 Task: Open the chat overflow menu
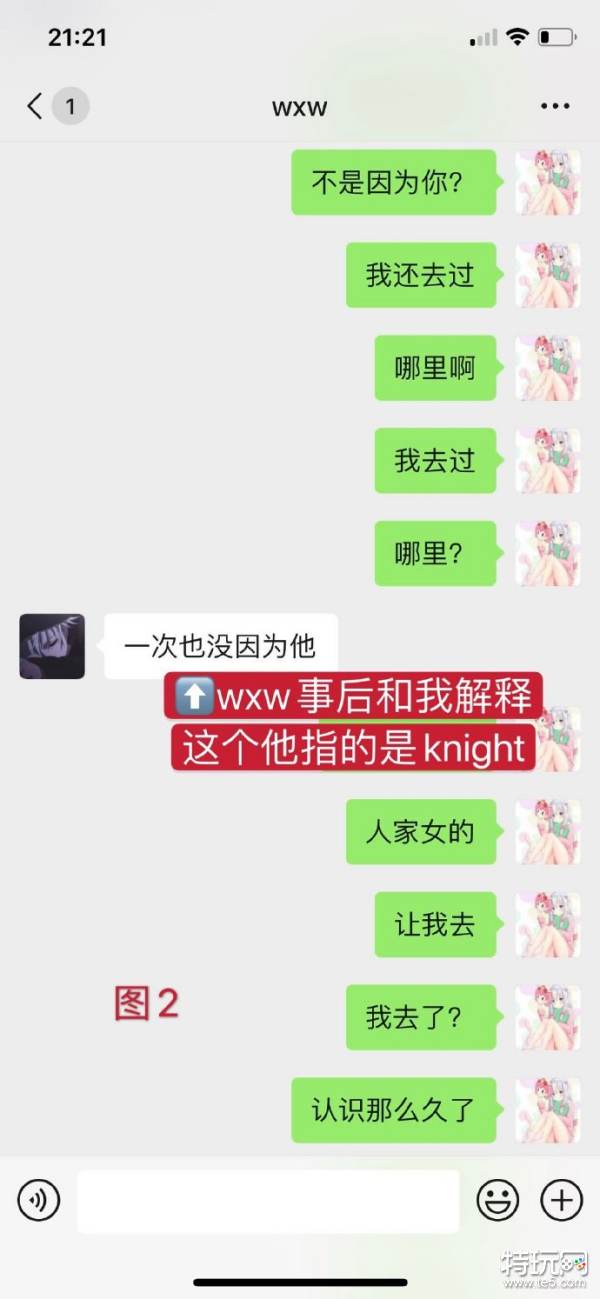[x=555, y=106]
